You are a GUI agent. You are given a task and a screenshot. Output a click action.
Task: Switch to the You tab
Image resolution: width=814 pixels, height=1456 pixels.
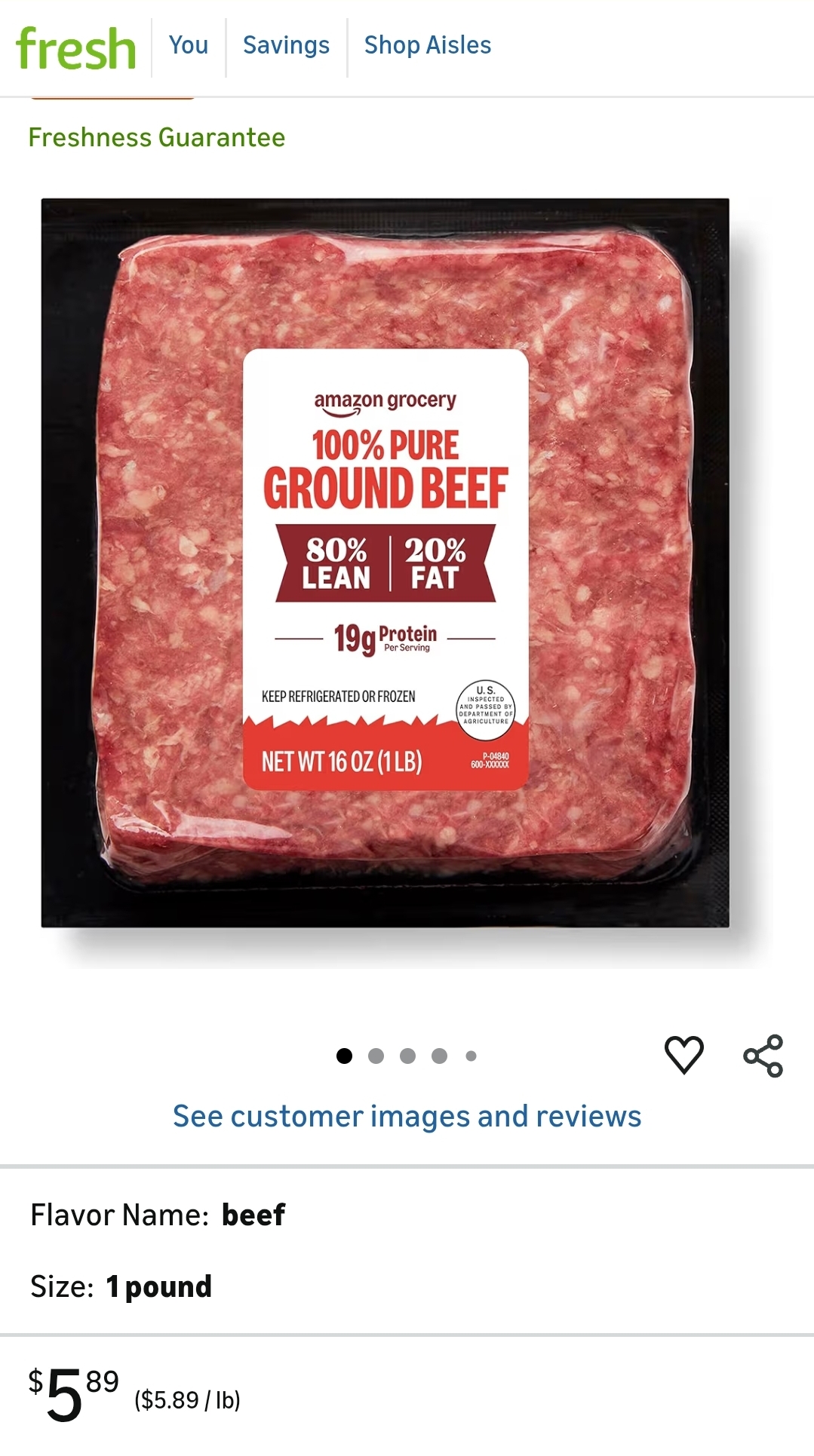[x=189, y=45]
